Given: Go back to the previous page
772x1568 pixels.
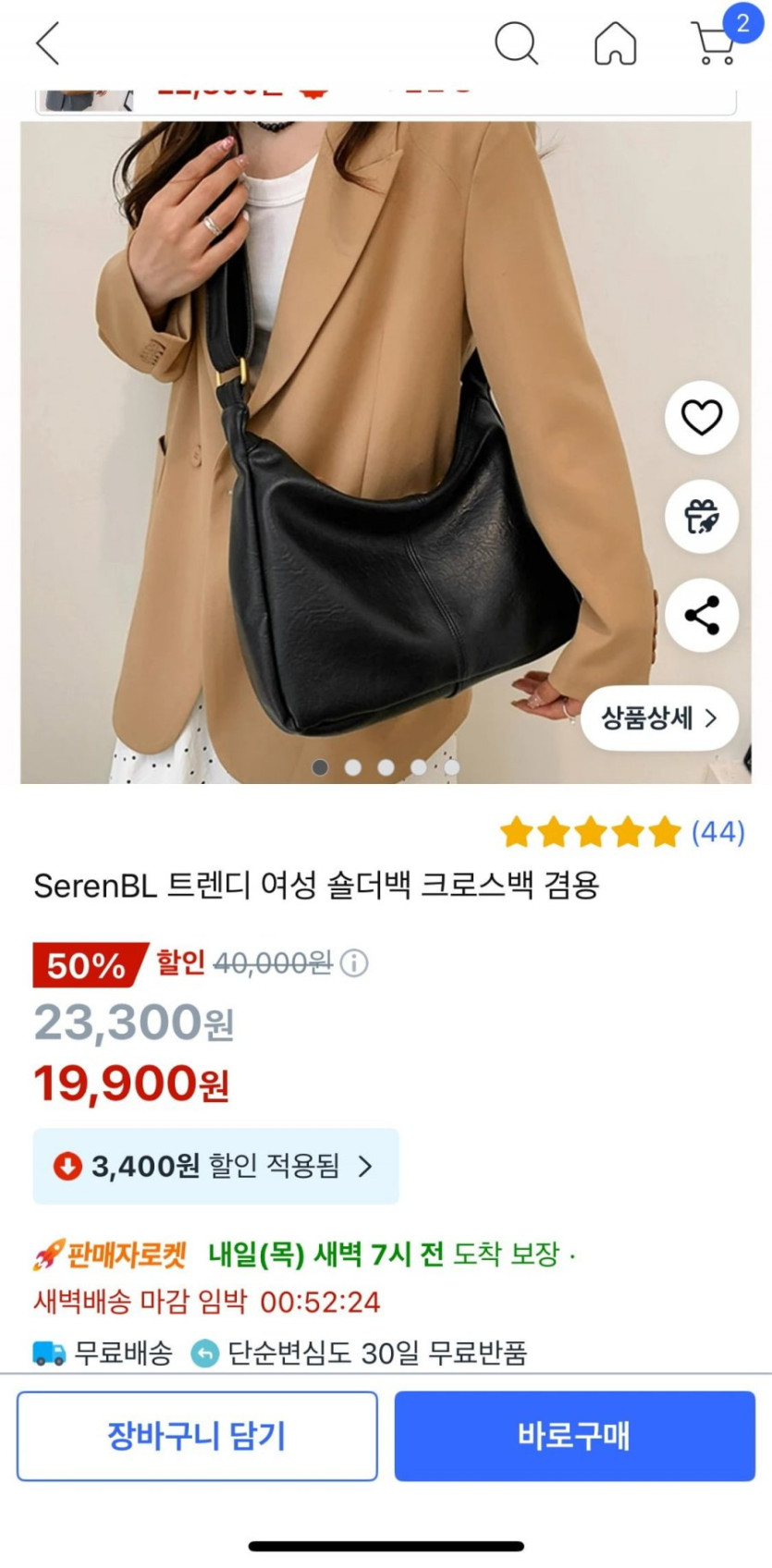Looking at the screenshot, I should tap(48, 43).
